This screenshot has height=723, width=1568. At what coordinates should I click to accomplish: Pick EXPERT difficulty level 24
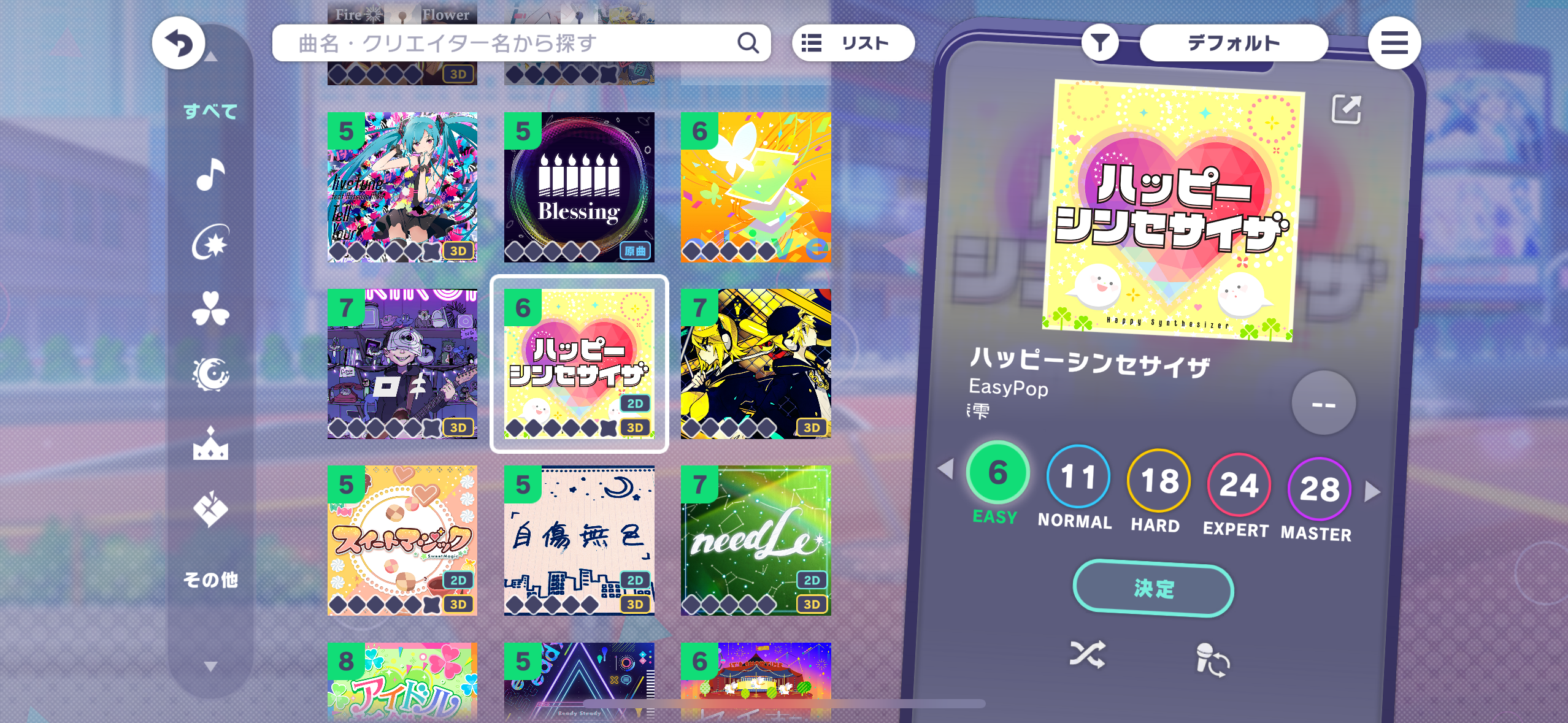pyautogui.click(x=1238, y=486)
